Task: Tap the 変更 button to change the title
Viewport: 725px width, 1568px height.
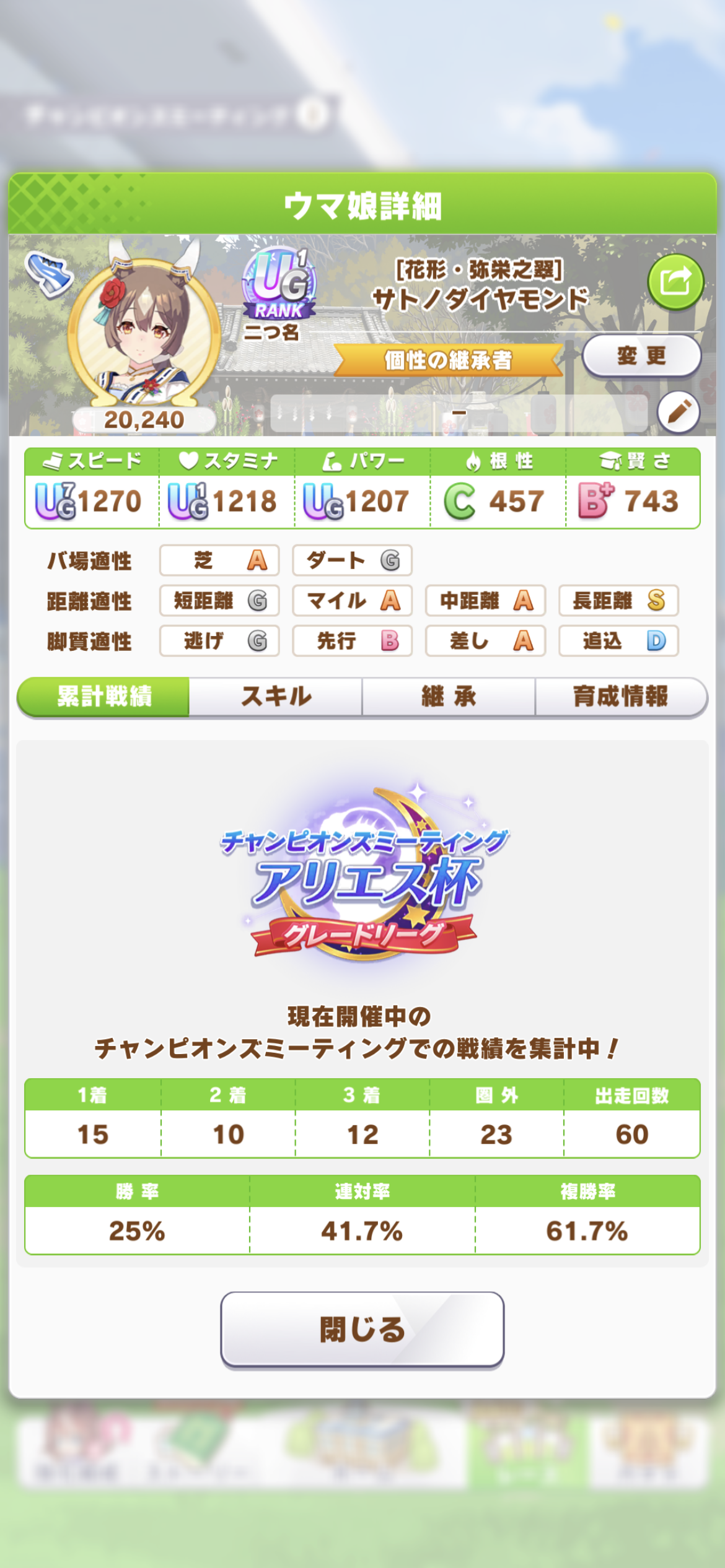Action: (x=641, y=355)
